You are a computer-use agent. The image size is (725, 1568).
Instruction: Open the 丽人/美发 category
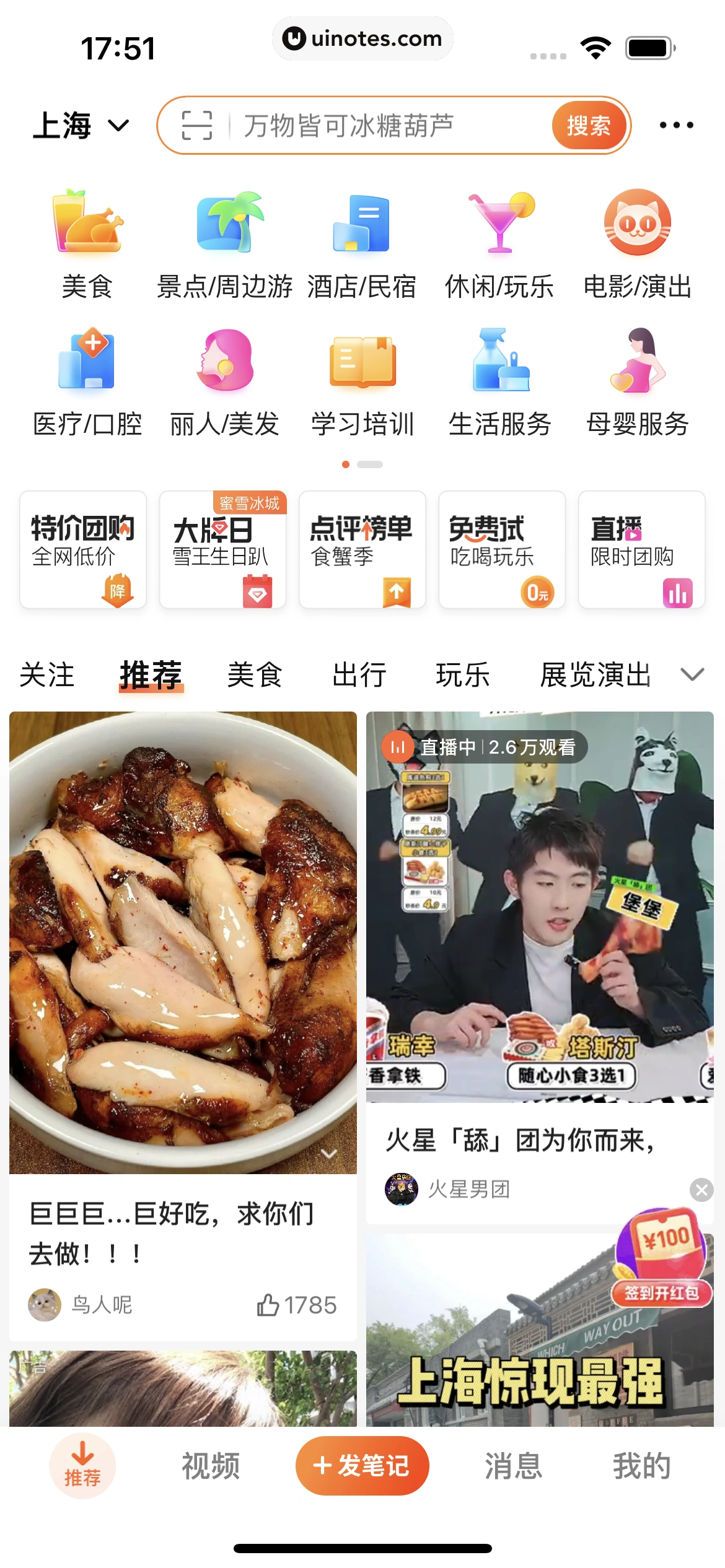[226, 365]
